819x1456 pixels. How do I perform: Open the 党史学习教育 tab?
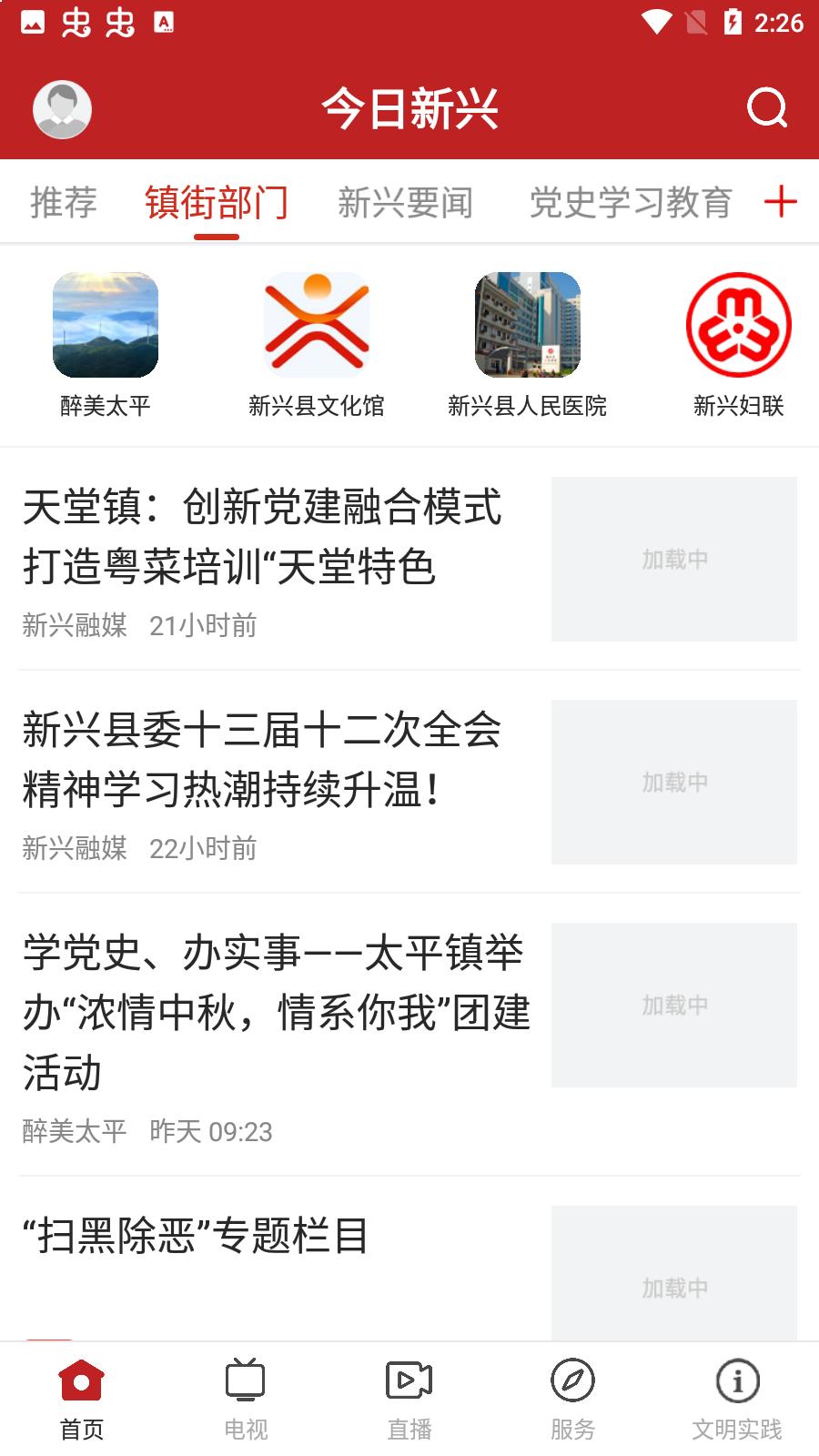[x=631, y=202]
